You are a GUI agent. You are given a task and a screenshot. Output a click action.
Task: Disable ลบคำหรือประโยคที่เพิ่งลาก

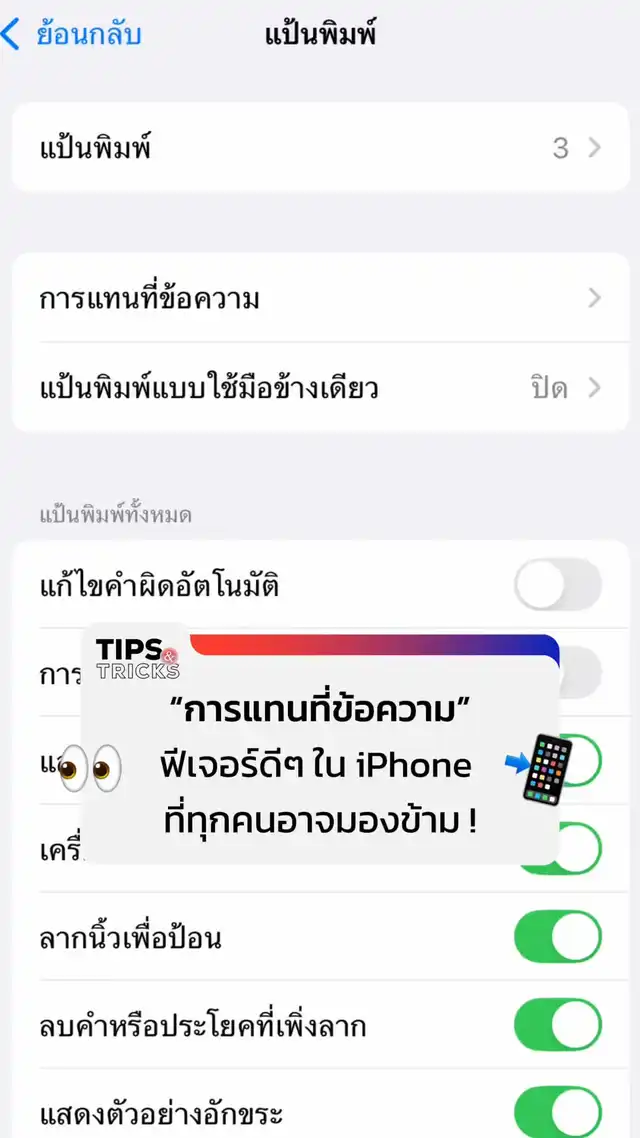click(557, 1026)
